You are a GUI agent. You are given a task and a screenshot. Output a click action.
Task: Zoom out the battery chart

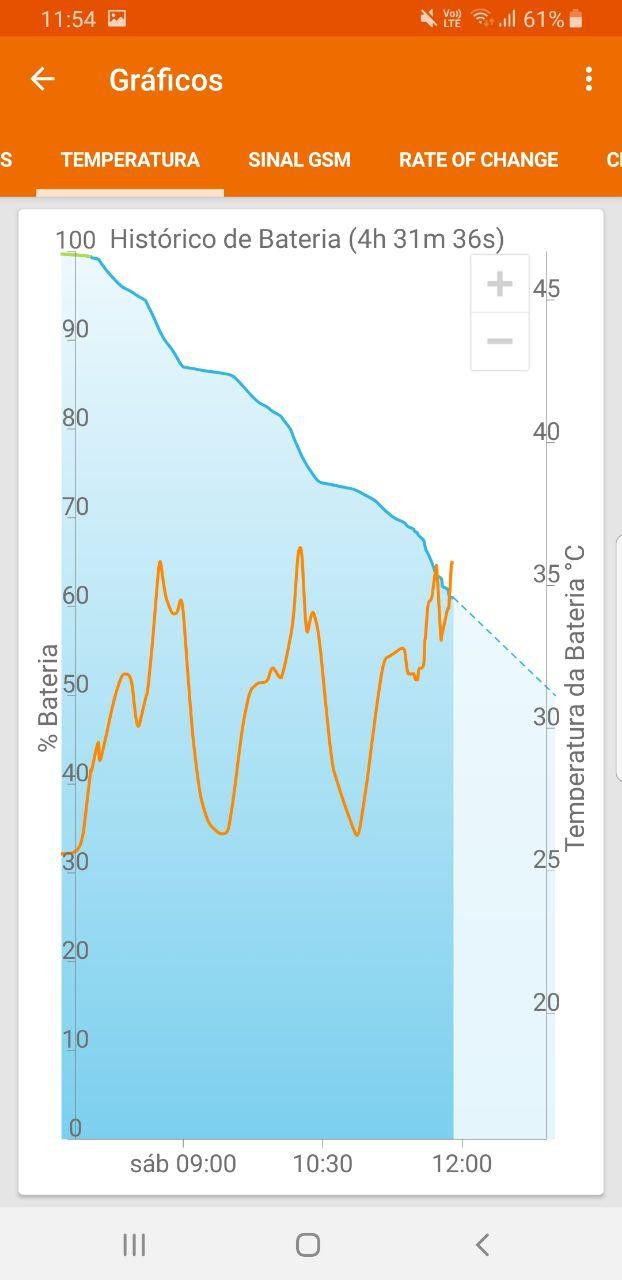[x=499, y=341]
